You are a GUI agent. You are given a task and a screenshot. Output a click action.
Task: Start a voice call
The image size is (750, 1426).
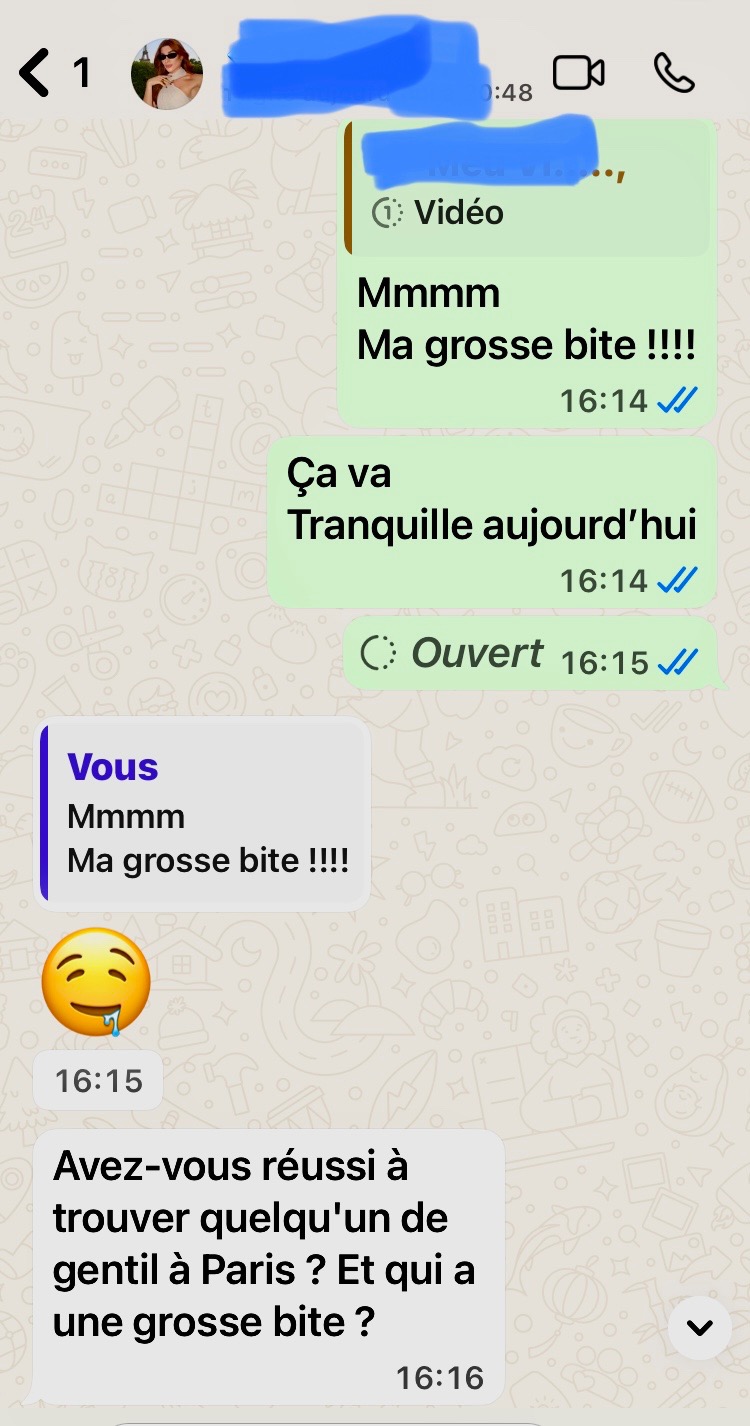point(674,73)
